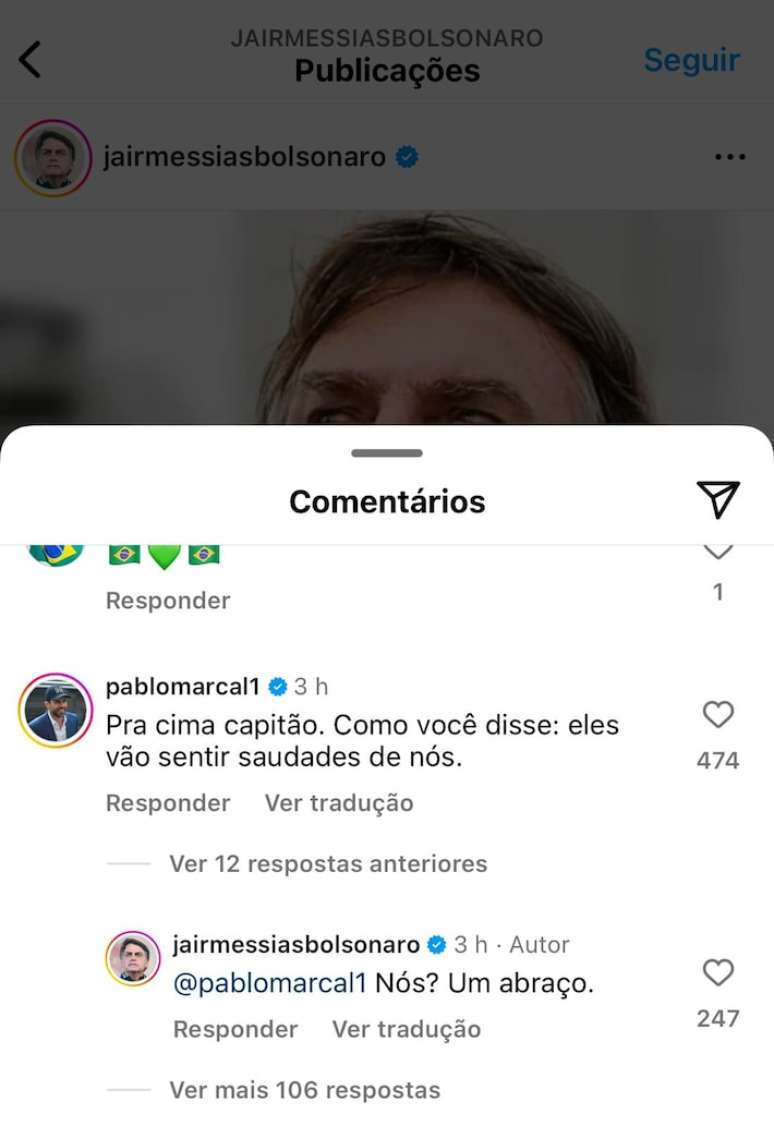Translate pablomarcal1's comment with Ver tradução
Viewport: 774px width, 1126px height.
tap(339, 803)
